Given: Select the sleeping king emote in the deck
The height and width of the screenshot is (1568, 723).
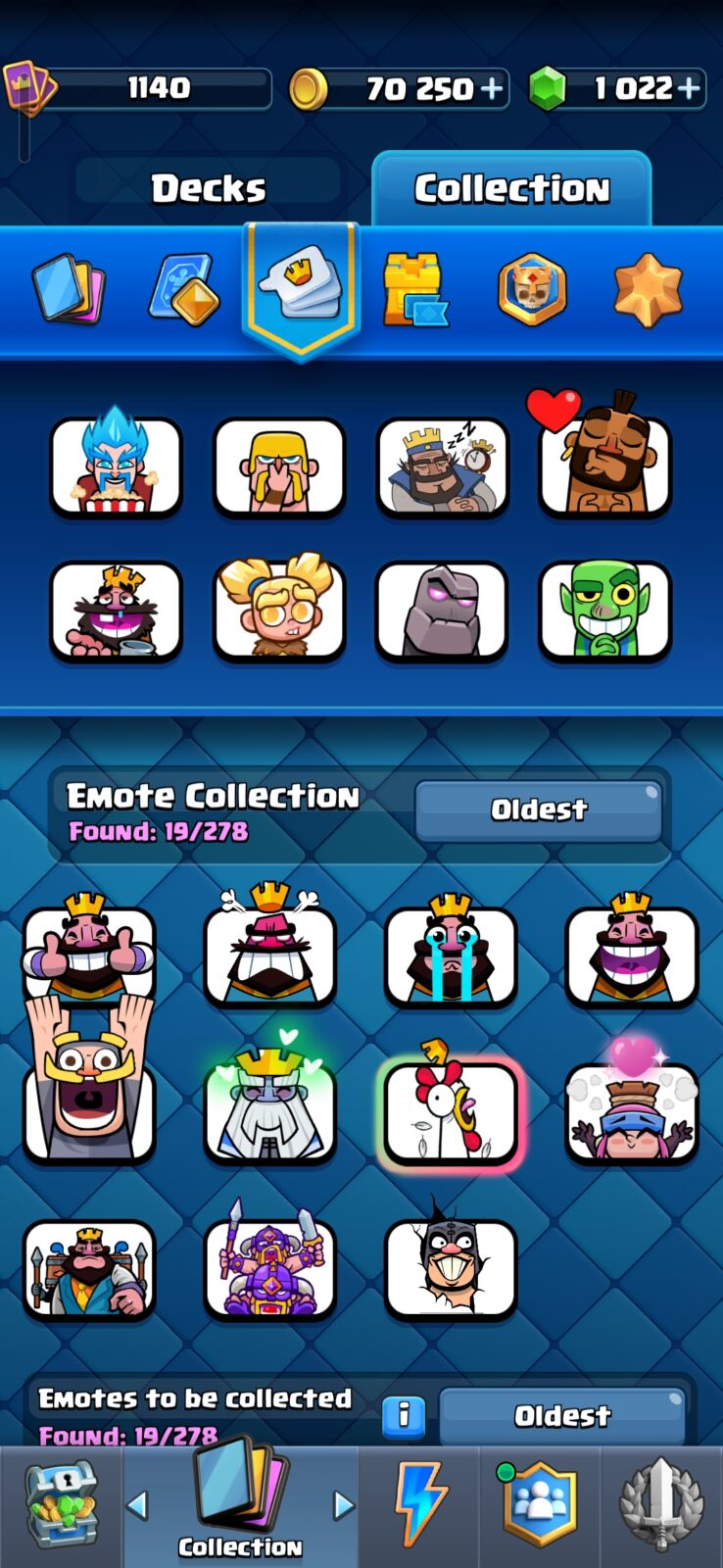Looking at the screenshot, I should (443, 466).
